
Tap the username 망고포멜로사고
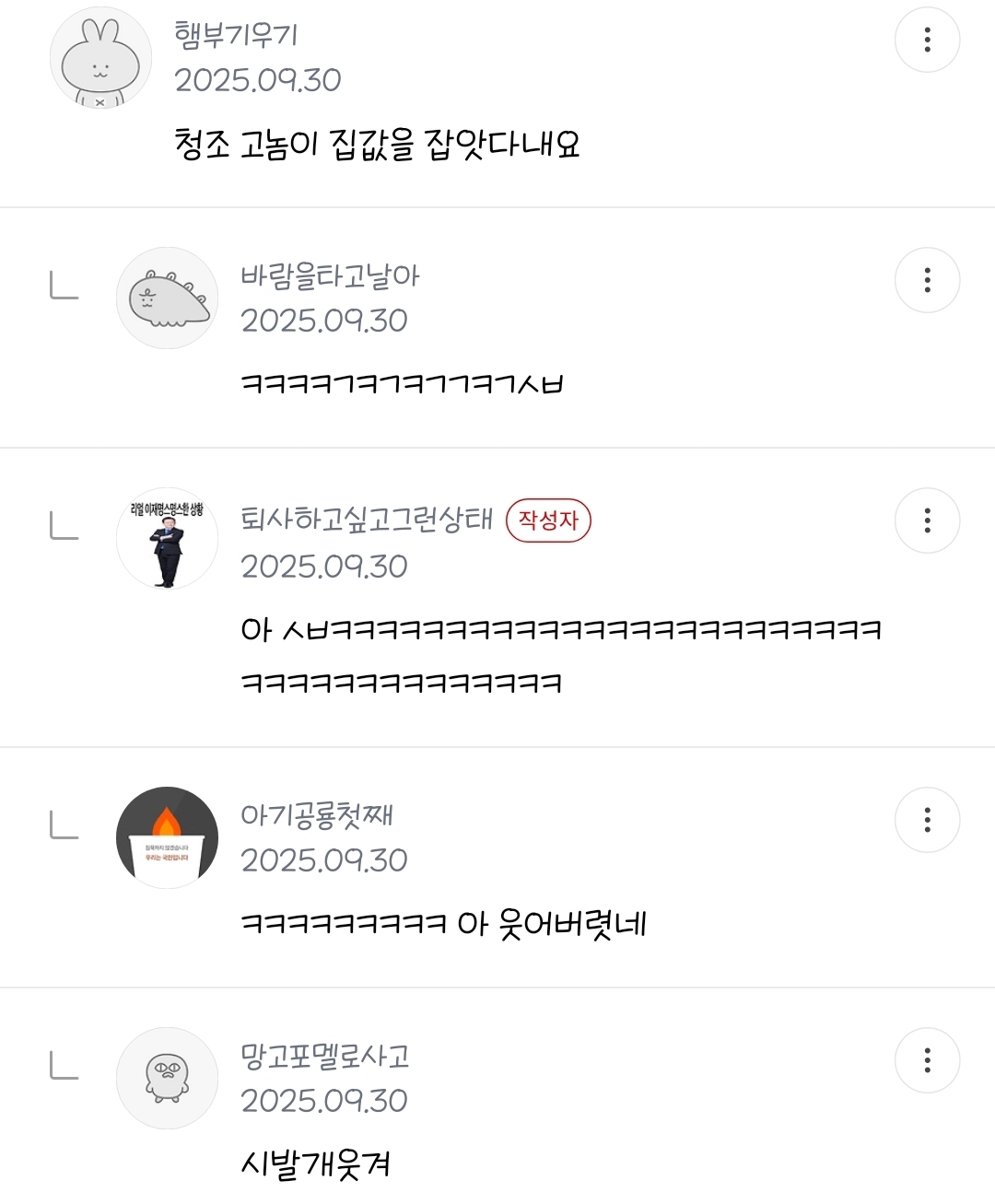point(324,1056)
